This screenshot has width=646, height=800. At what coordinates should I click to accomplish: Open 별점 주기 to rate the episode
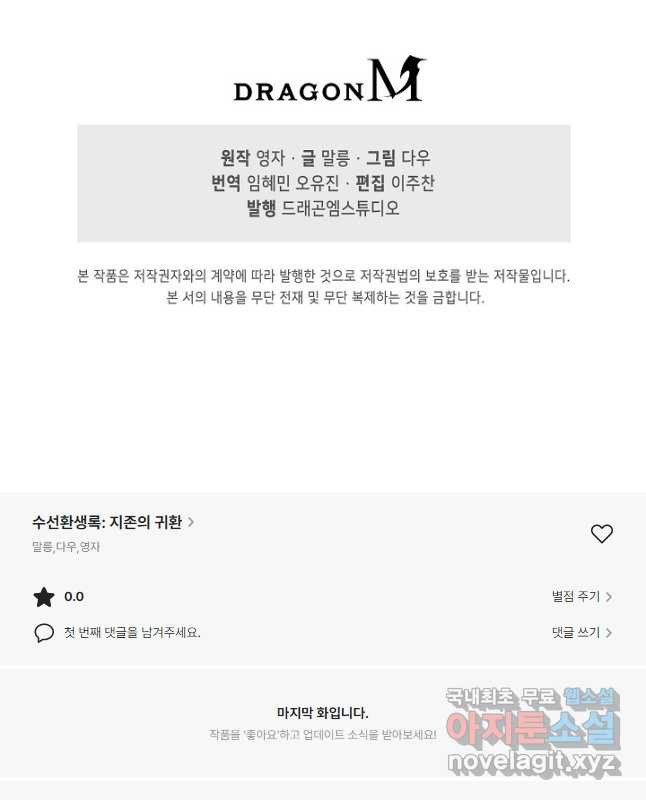(x=581, y=597)
